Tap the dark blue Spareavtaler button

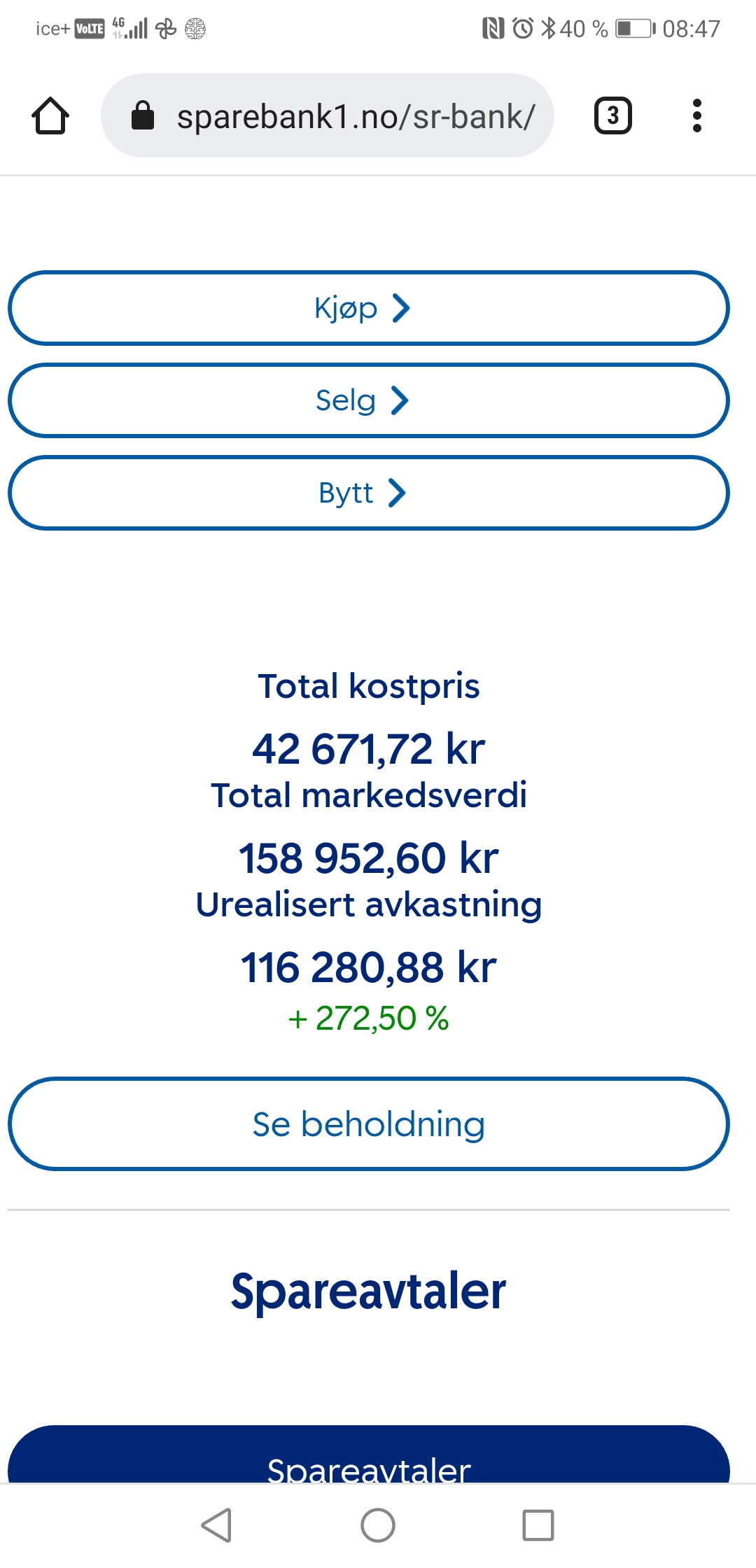coord(369,1455)
